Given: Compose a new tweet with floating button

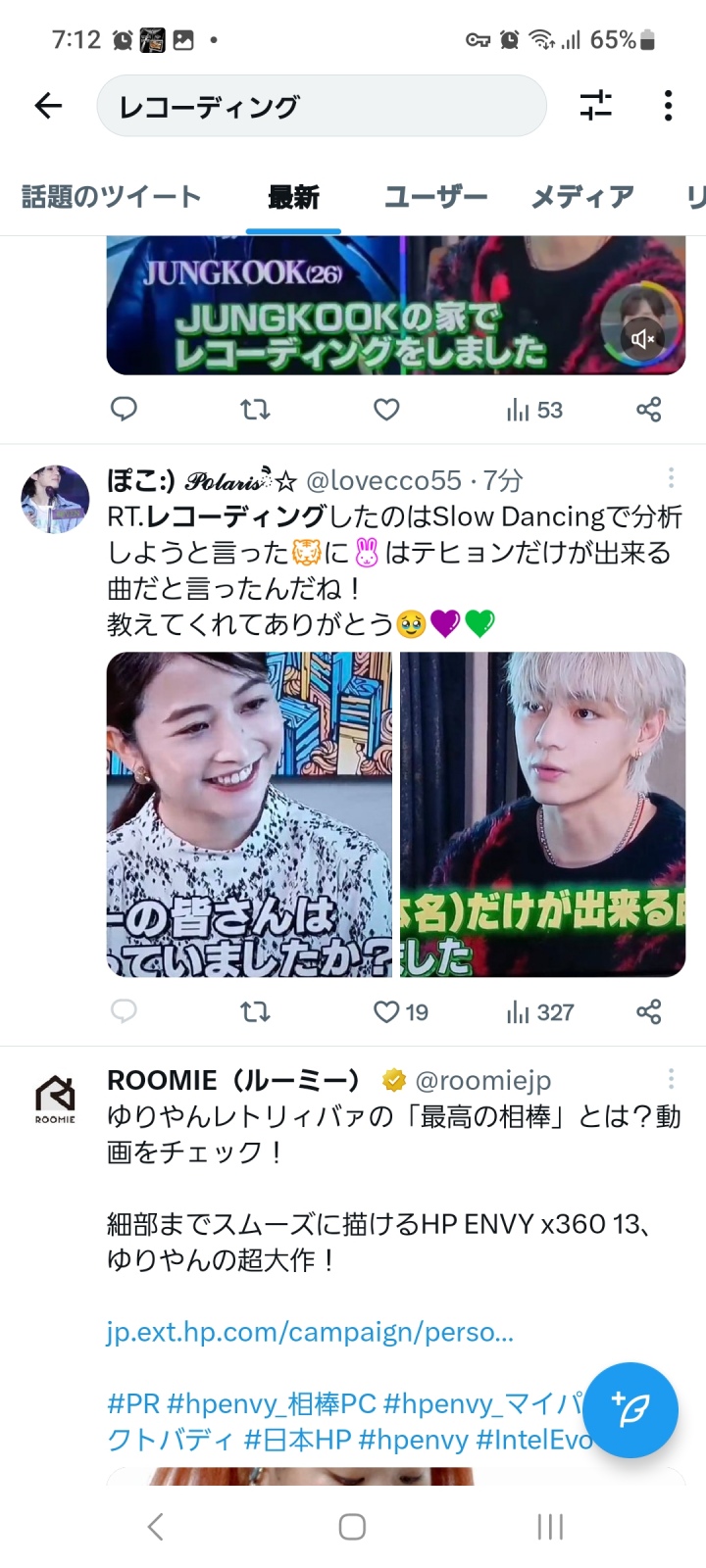Looking at the screenshot, I should click(x=630, y=1409).
